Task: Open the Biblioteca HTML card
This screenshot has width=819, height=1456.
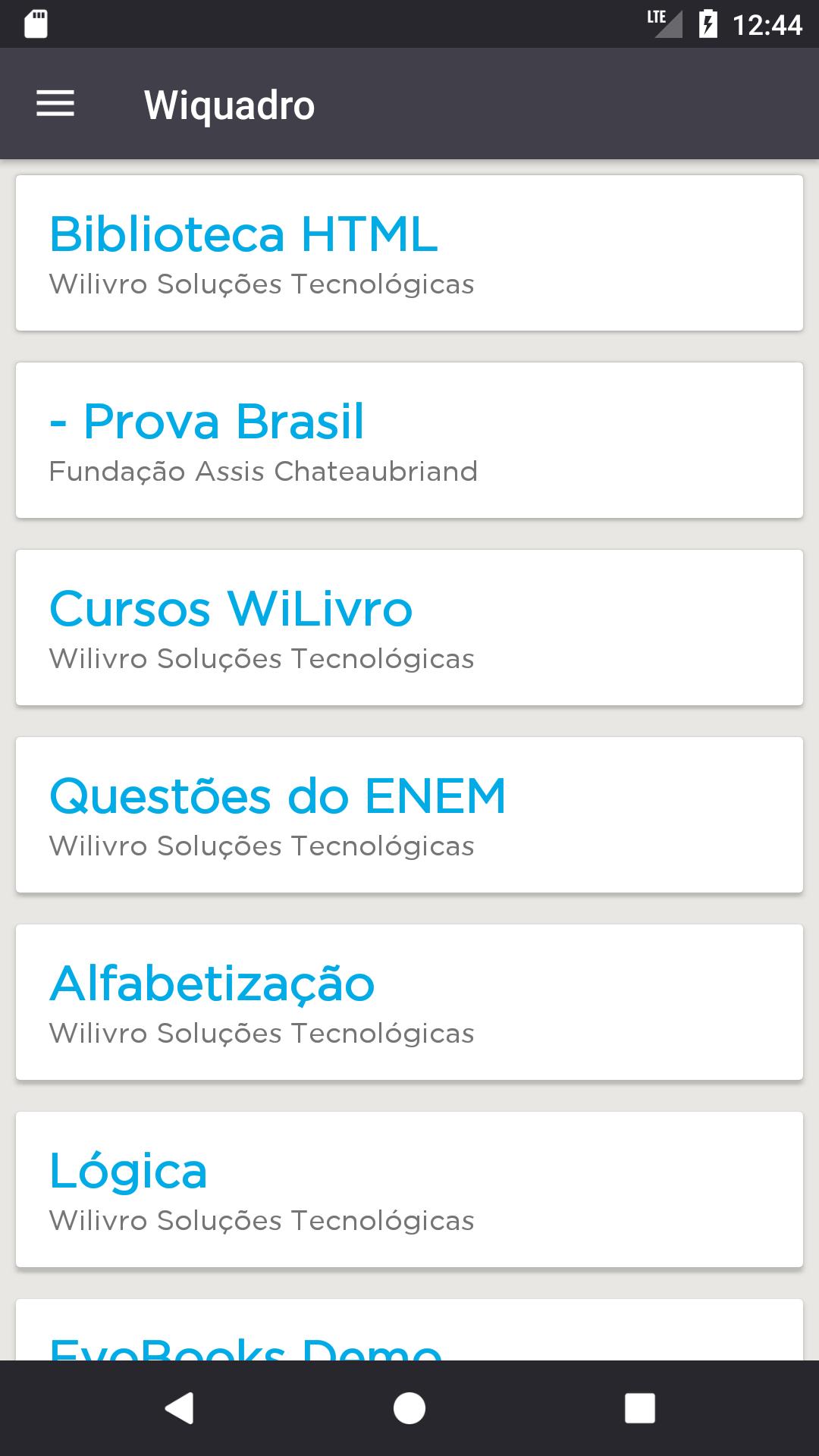Action: (409, 253)
